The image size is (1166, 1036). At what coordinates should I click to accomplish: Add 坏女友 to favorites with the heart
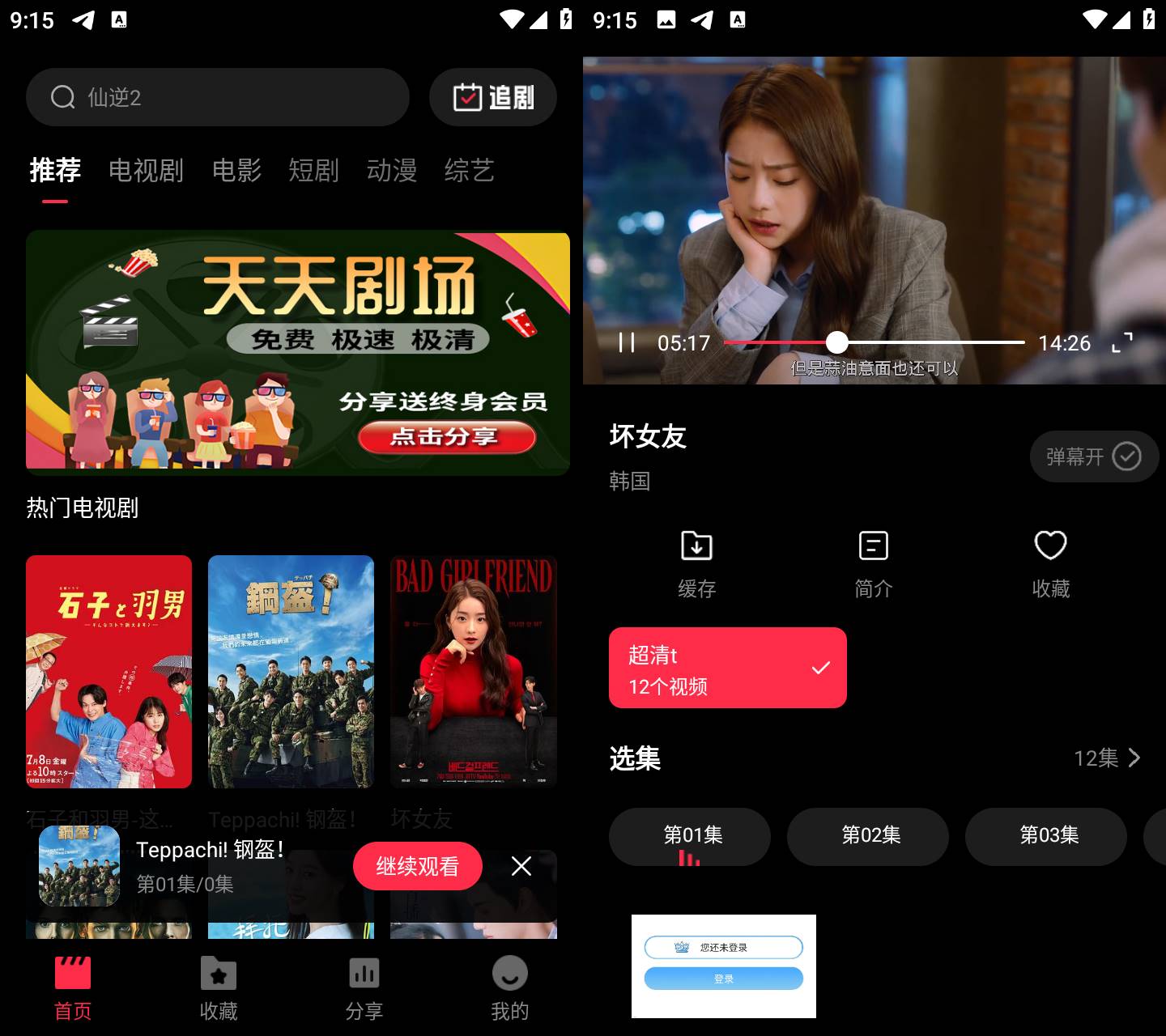point(1050,563)
